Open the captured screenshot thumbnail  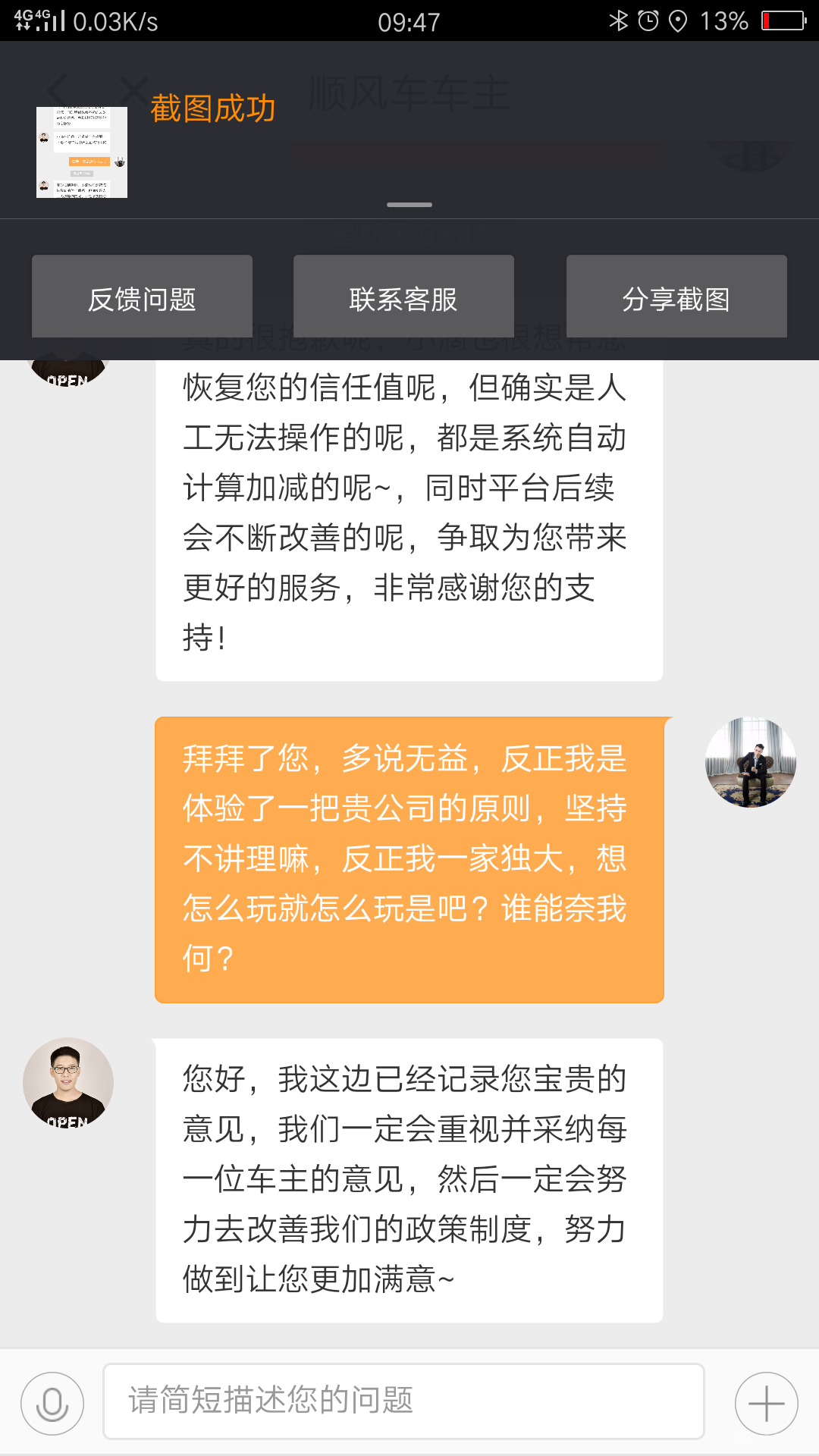pos(82,152)
